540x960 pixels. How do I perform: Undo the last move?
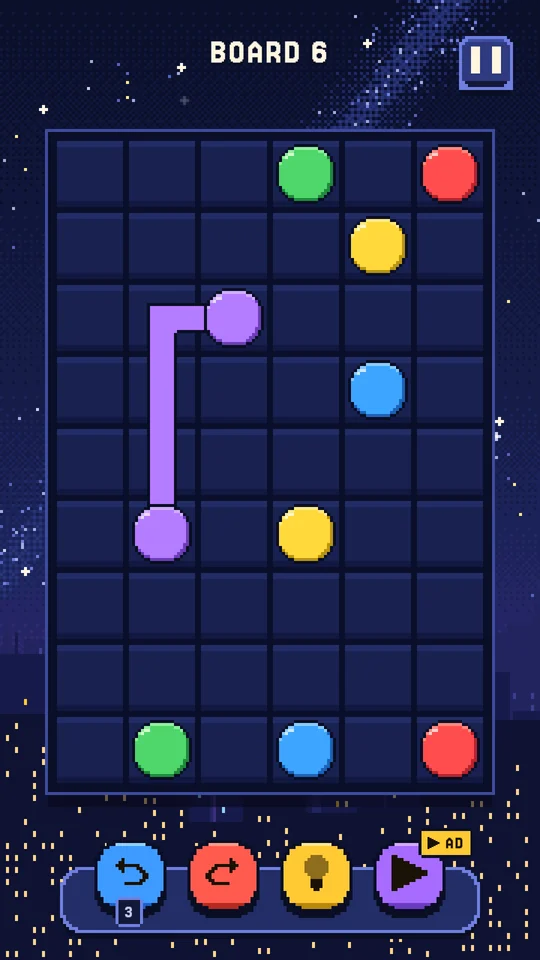coord(130,877)
